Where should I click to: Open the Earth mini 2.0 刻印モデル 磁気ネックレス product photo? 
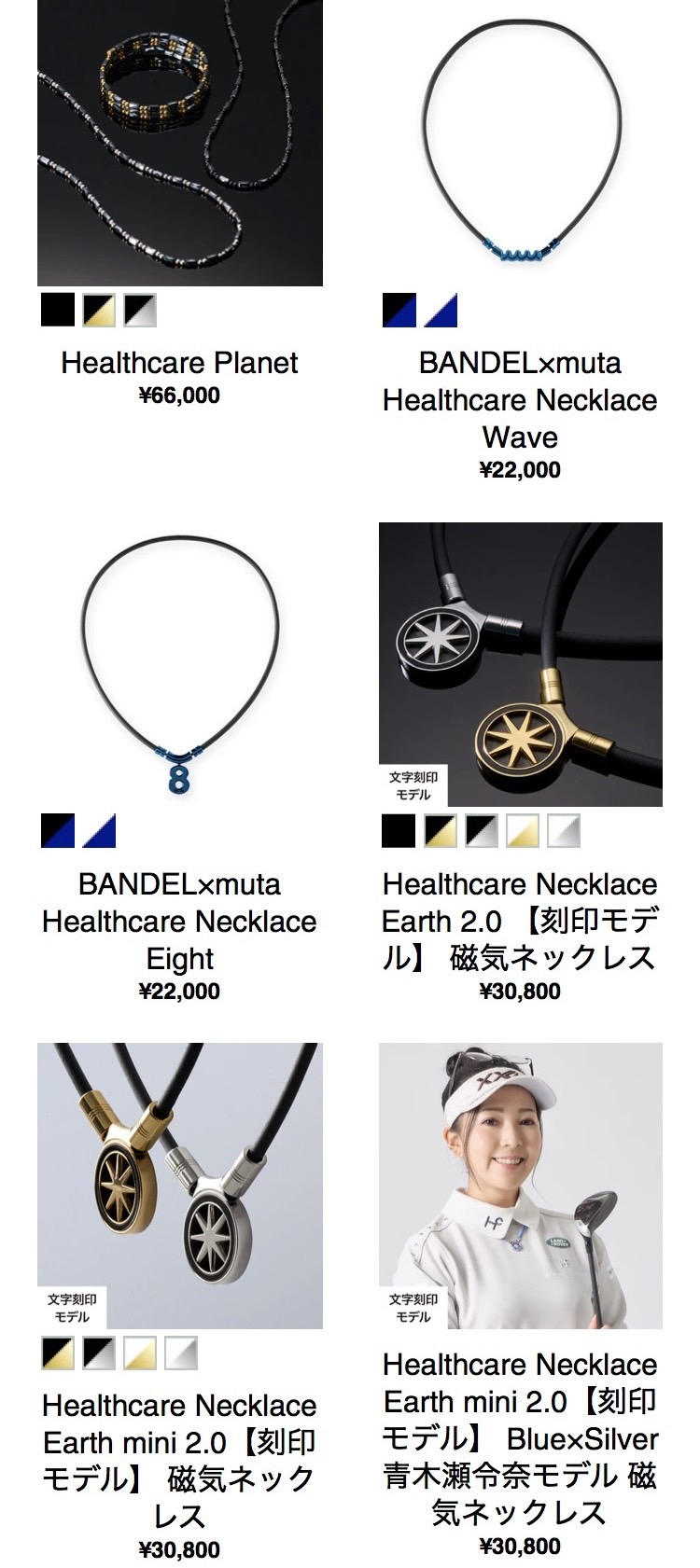pos(180,1185)
